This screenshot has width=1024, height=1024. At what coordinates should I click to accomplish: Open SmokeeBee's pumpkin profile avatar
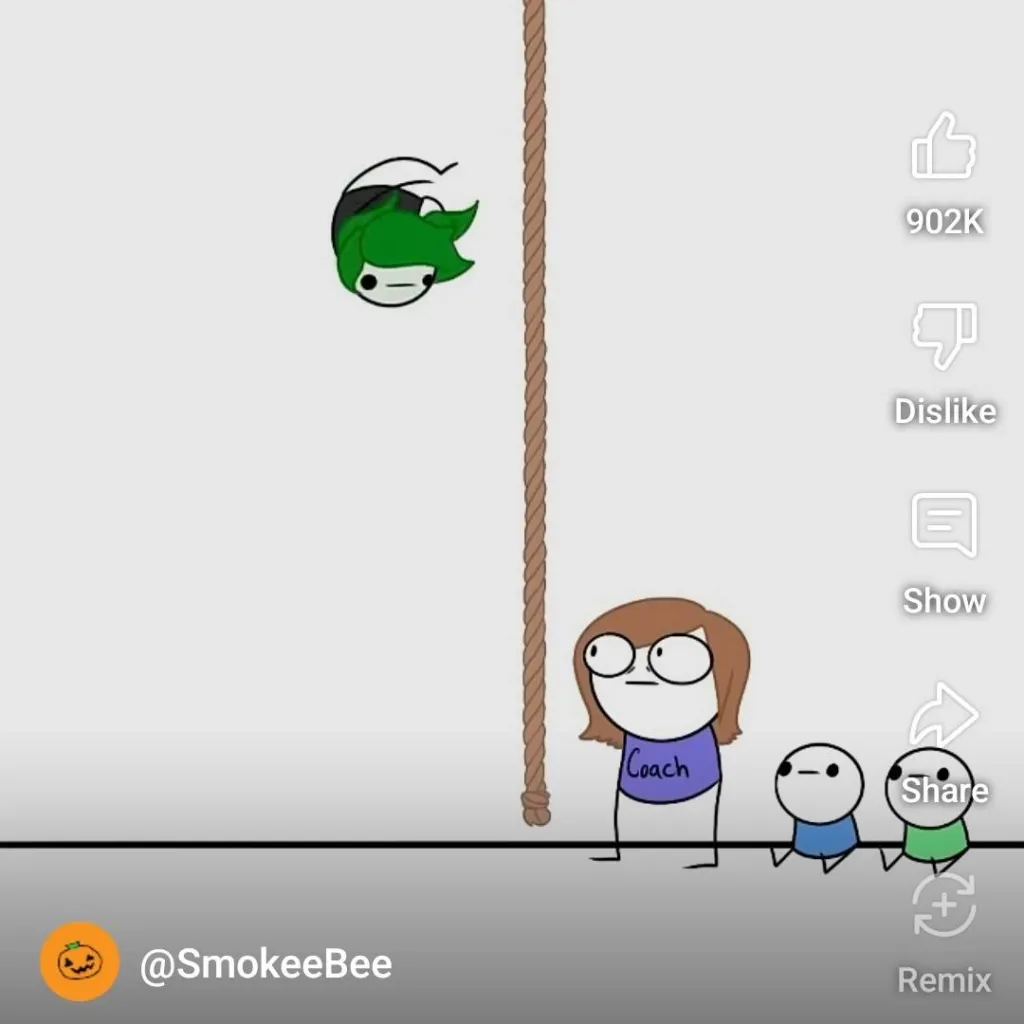point(80,962)
